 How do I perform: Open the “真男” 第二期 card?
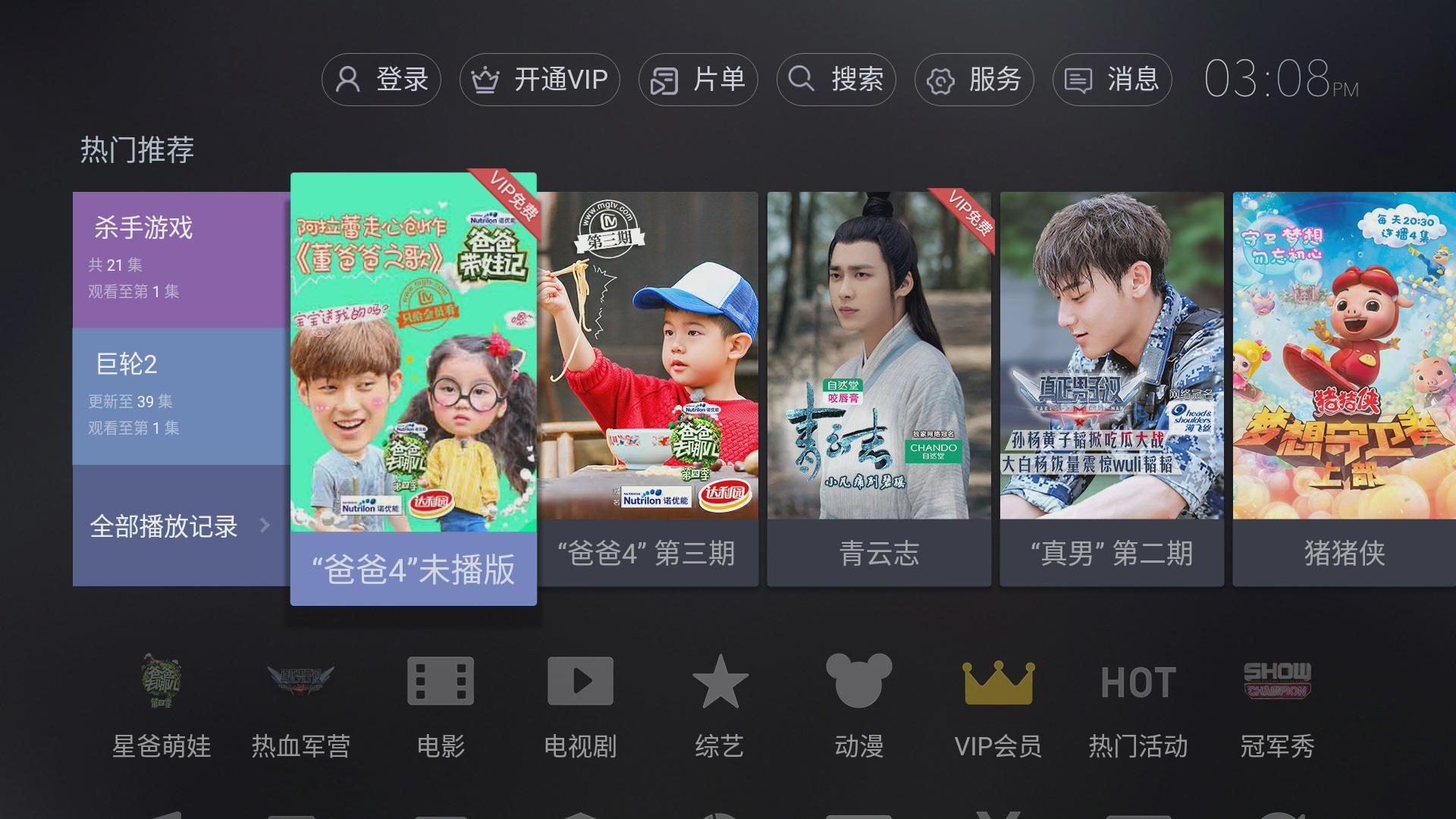click(x=1112, y=388)
